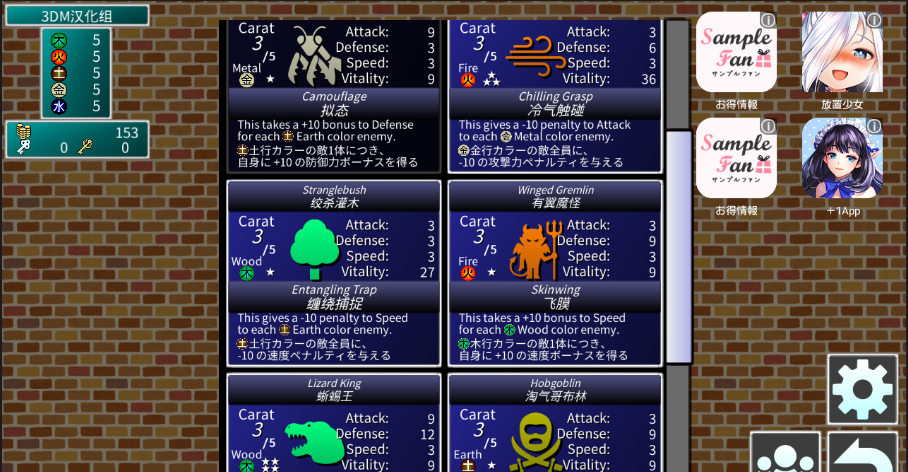Open the card with Chilling Grasp ability
The height and width of the screenshot is (472, 908).
tap(555, 90)
